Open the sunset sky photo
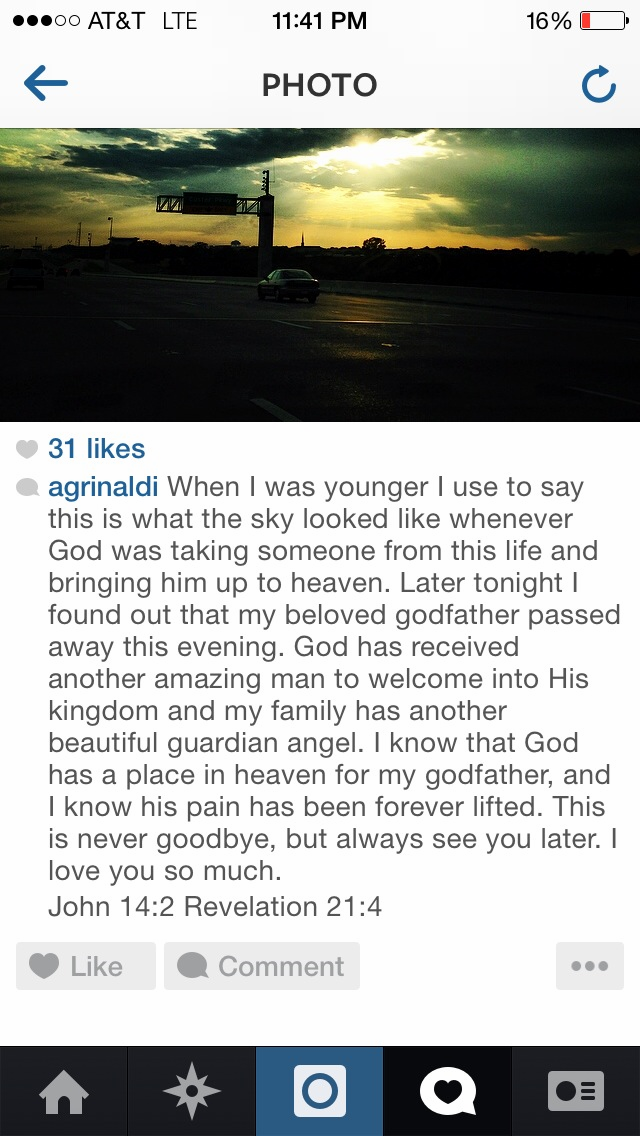640x1136 pixels. click(x=320, y=275)
